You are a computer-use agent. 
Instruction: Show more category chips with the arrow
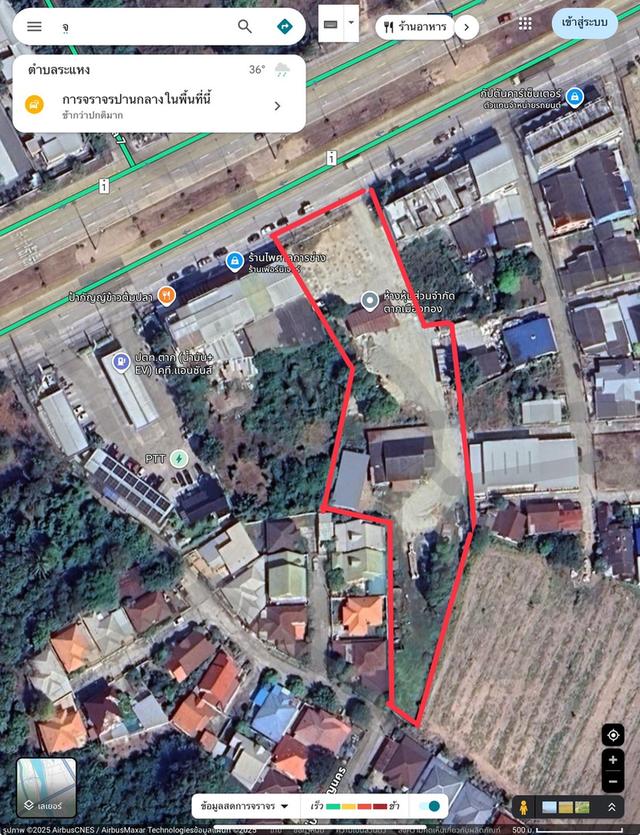466,27
